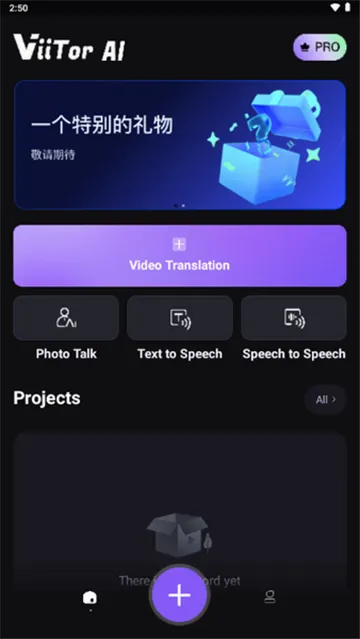Open the special gift banner

pos(180,145)
